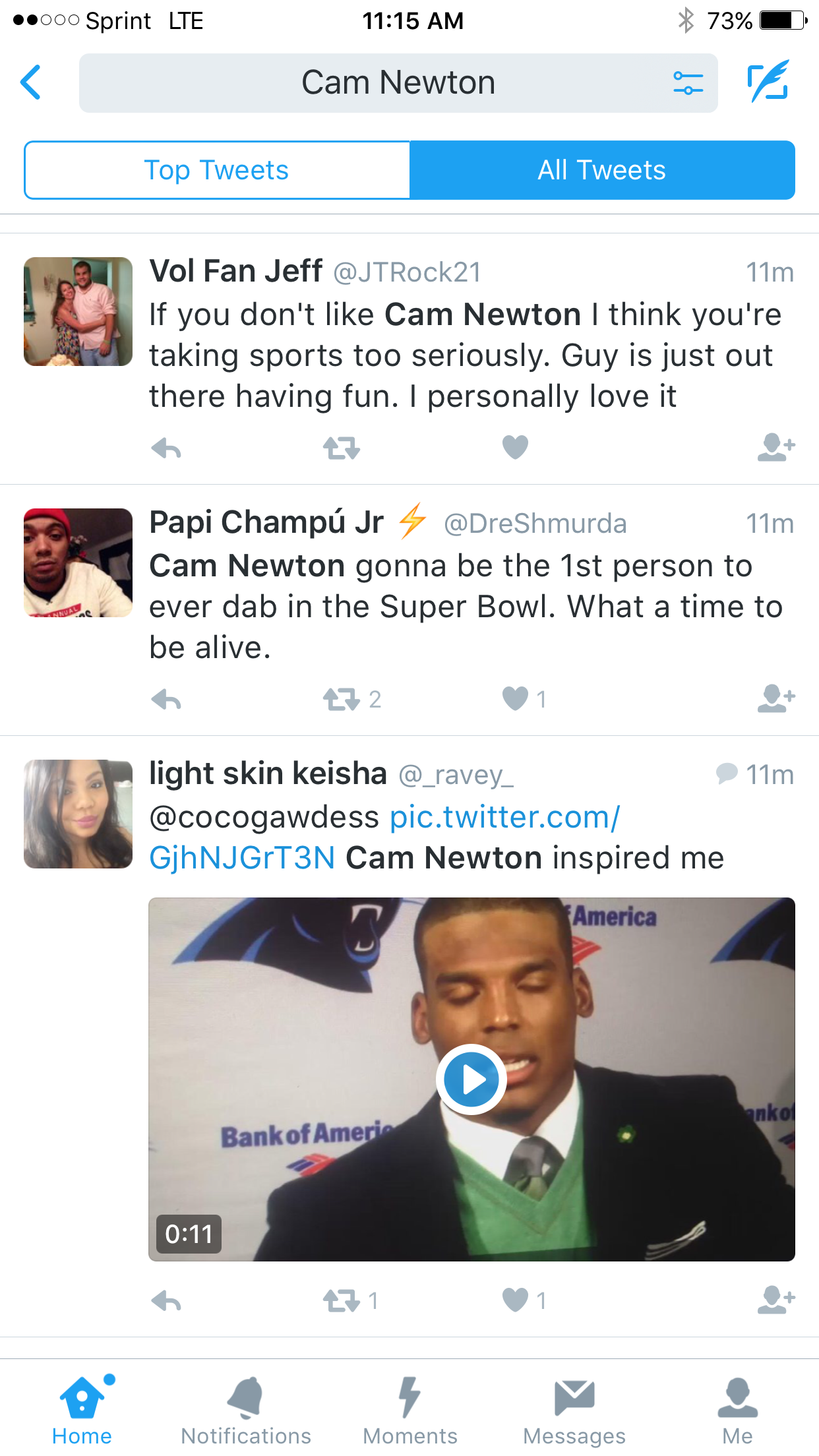Viewport: 819px width, 1456px height.
Task: Compose a new tweet
Action: point(769,81)
